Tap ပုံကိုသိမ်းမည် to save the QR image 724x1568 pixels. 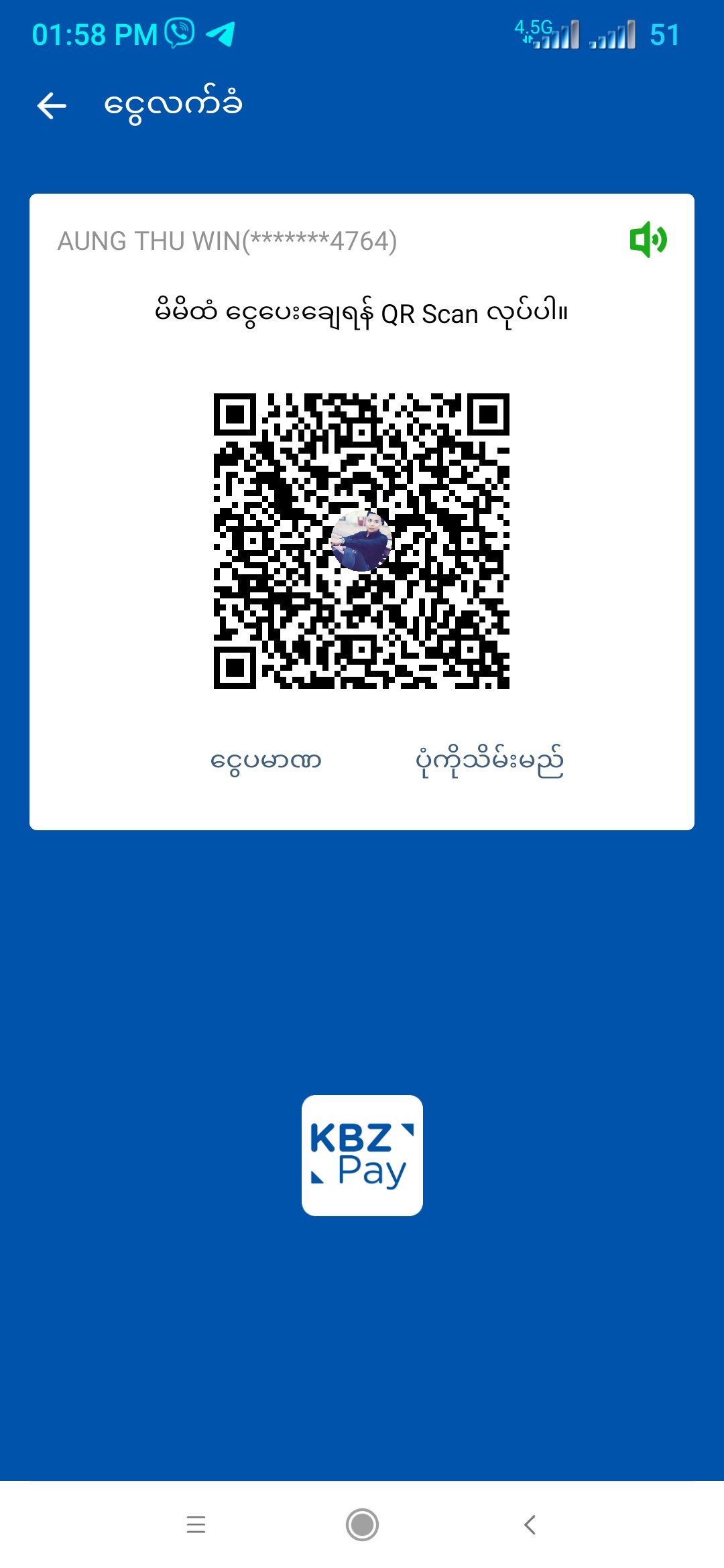point(489,761)
